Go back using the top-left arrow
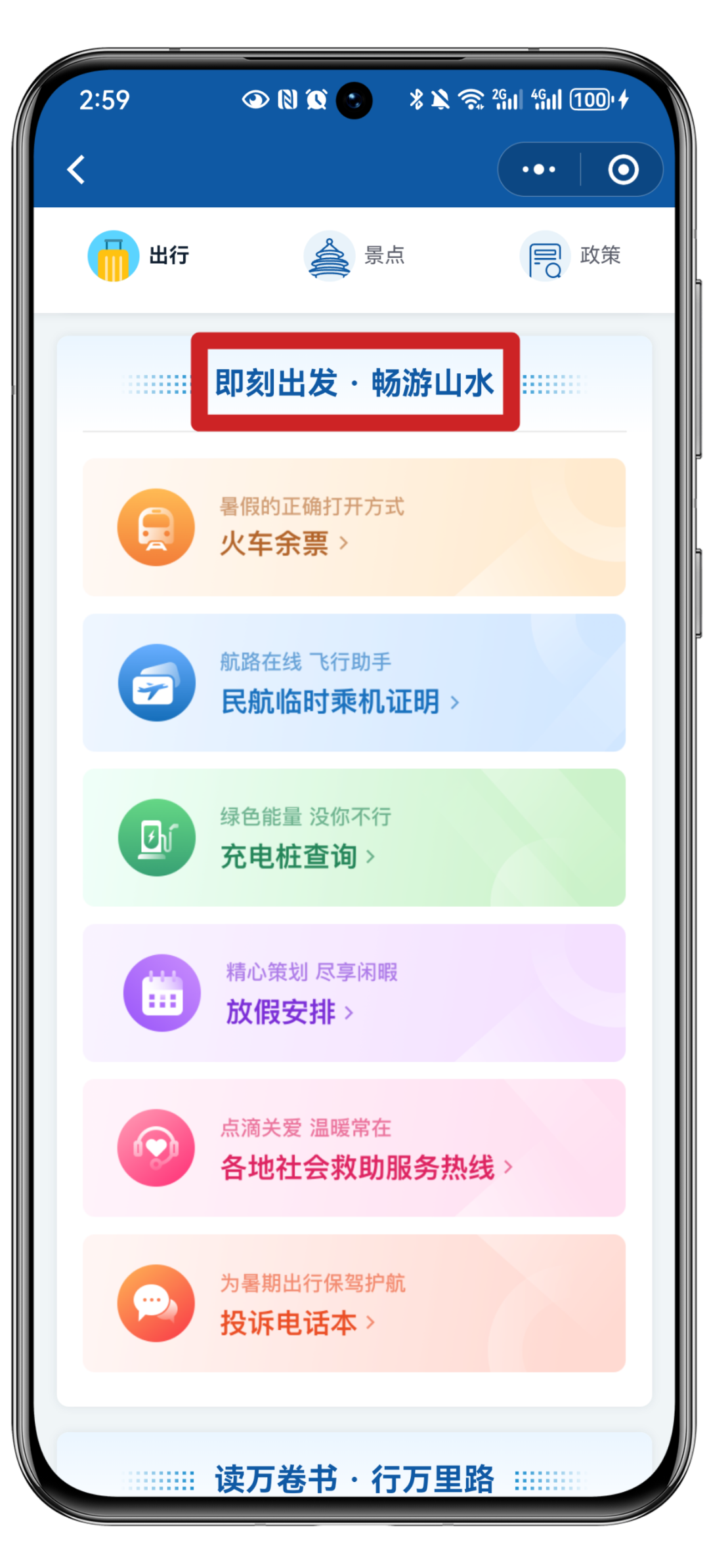709x1568 pixels. click(x=76, y=170)
